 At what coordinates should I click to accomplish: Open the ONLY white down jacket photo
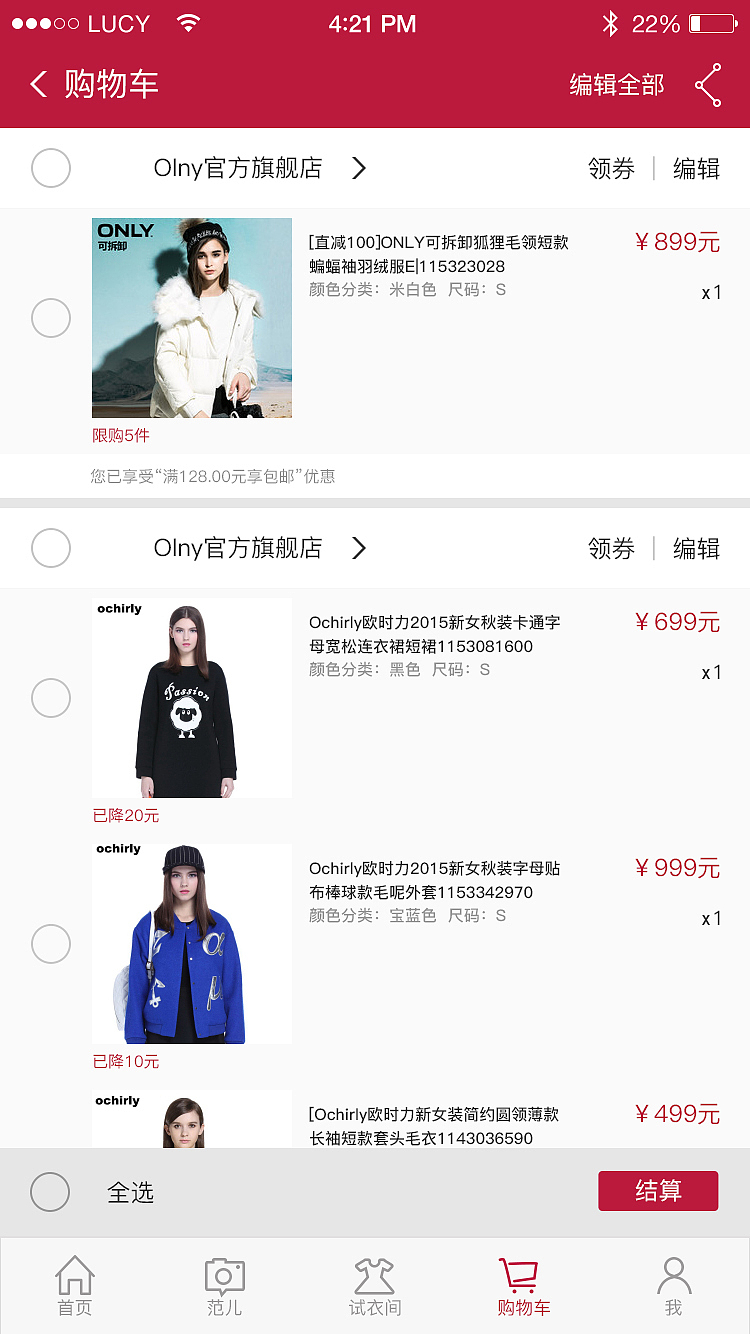(192, 318)
